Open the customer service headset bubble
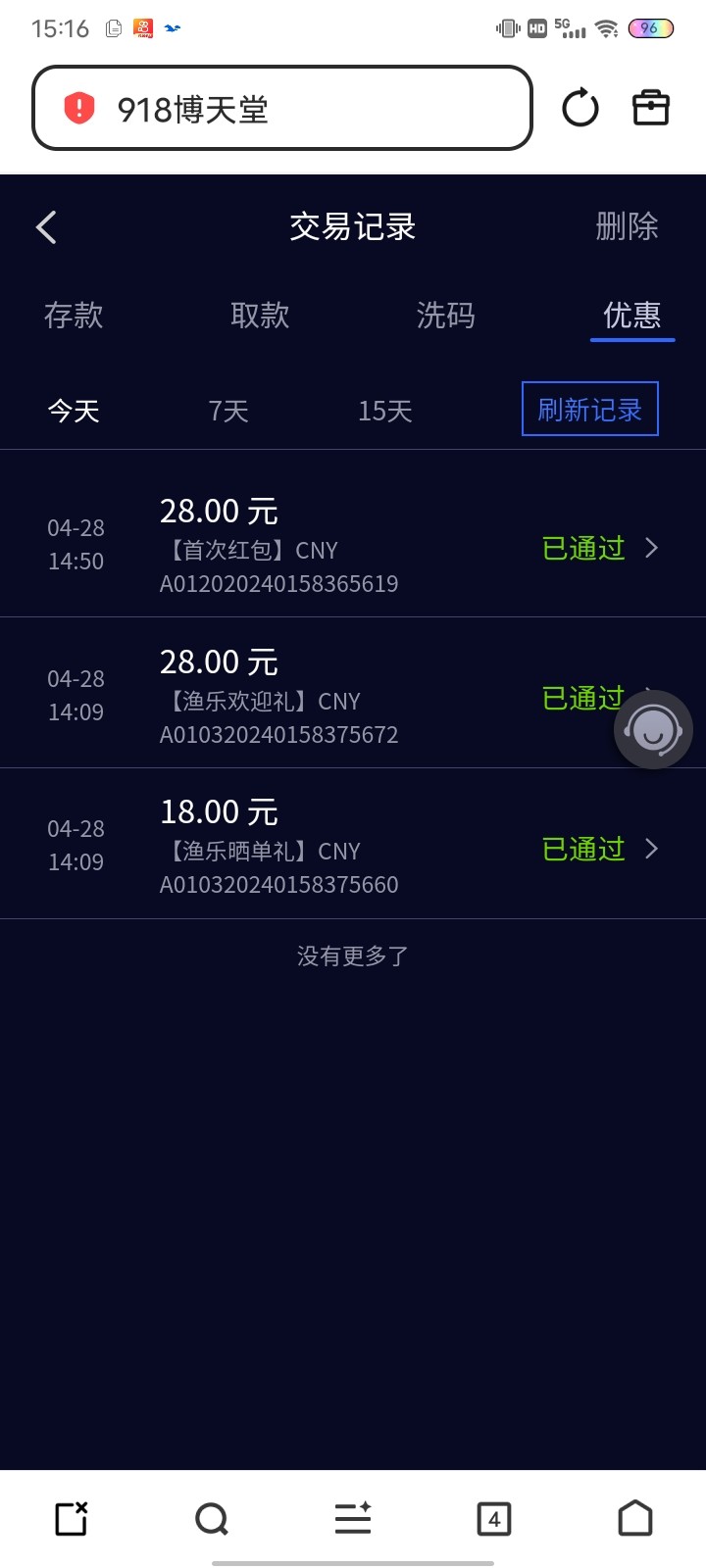This screenshot has width=706, height=1568. [653, 730]
